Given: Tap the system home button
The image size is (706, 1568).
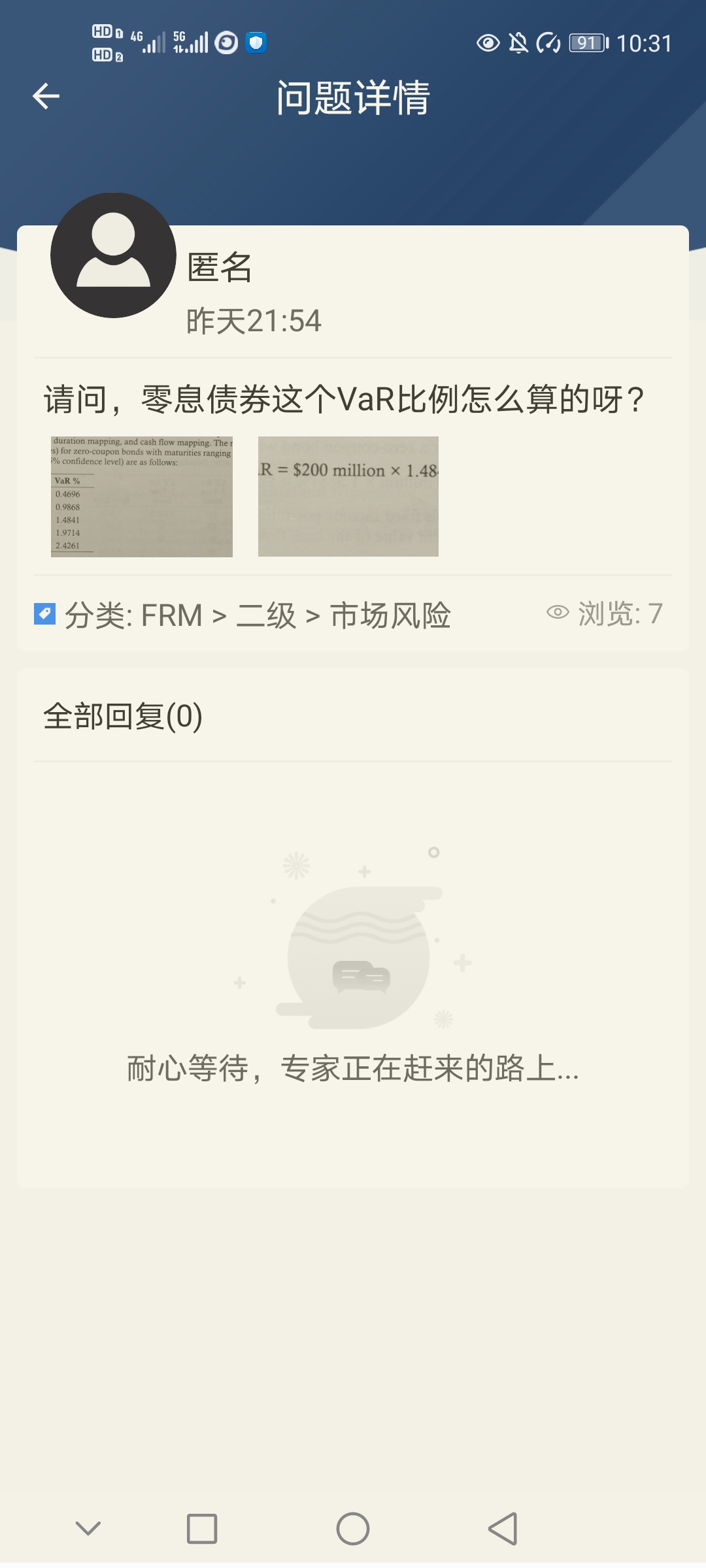Looking at the screenshot, I should [x=352, y=1529].
